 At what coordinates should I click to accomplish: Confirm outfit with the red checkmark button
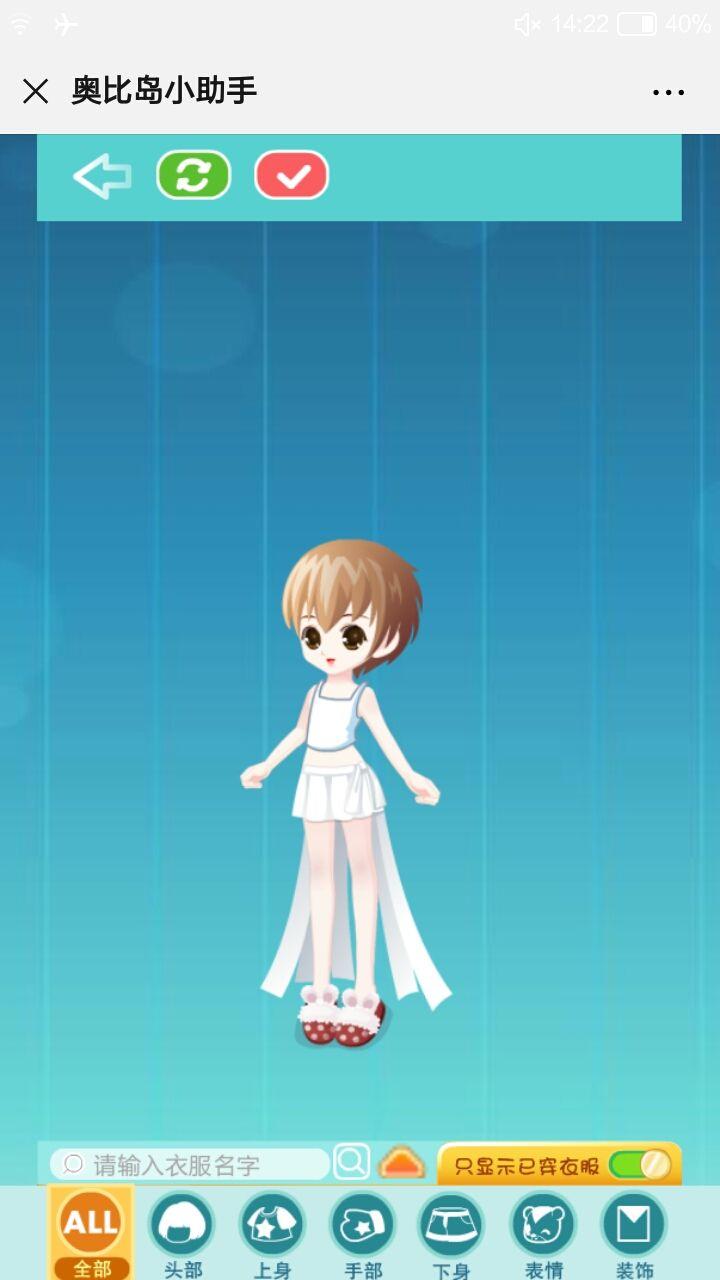pos(292,176)
